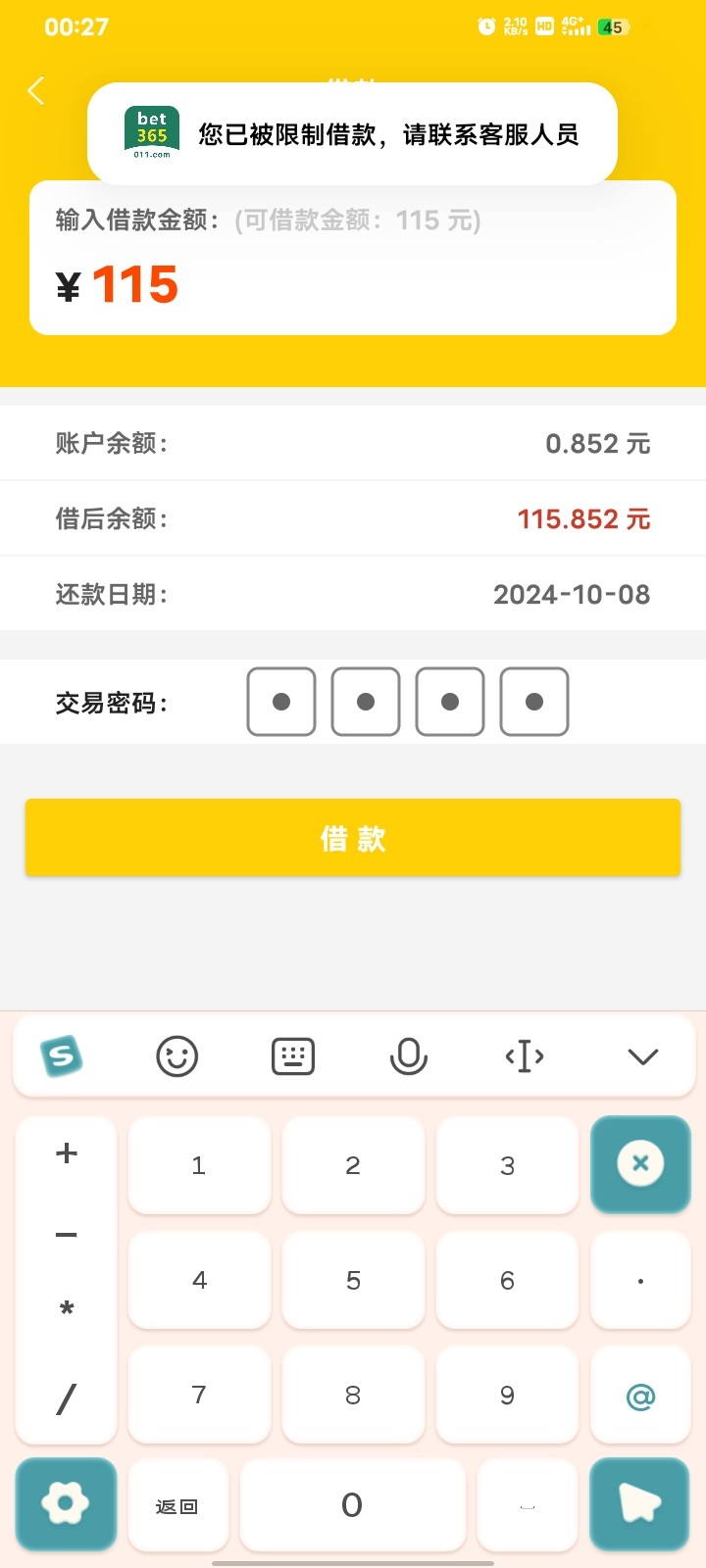Switch keyboard layout via the keyboard icon
The image size is (706, 1568).
tap(293, 1056)
